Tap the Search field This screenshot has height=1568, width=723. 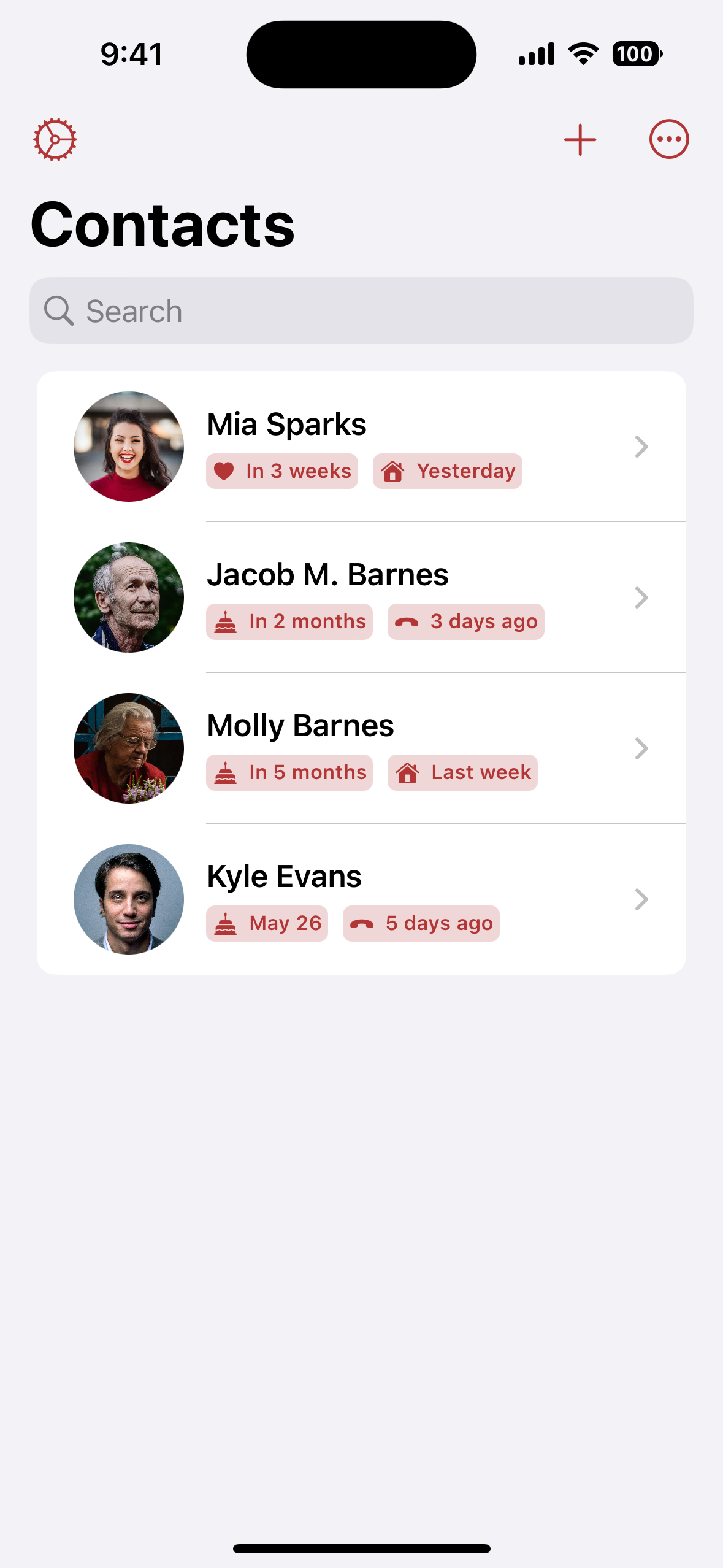tap(361, 311)
